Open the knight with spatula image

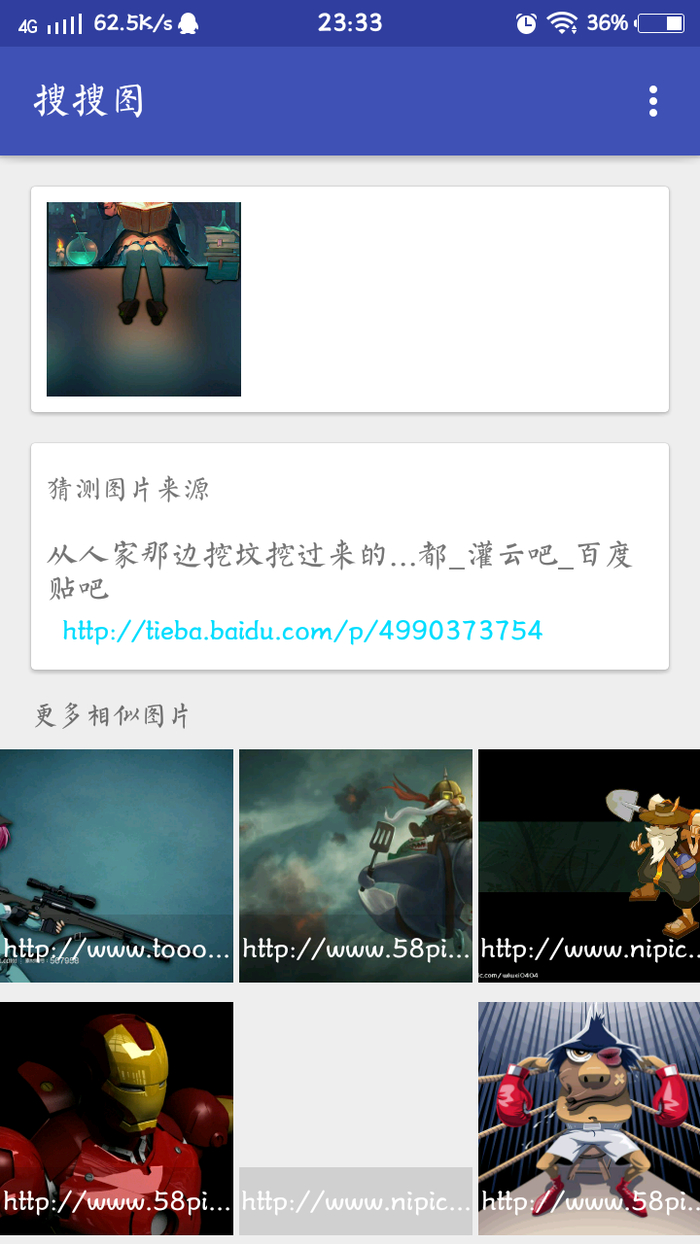355,865
